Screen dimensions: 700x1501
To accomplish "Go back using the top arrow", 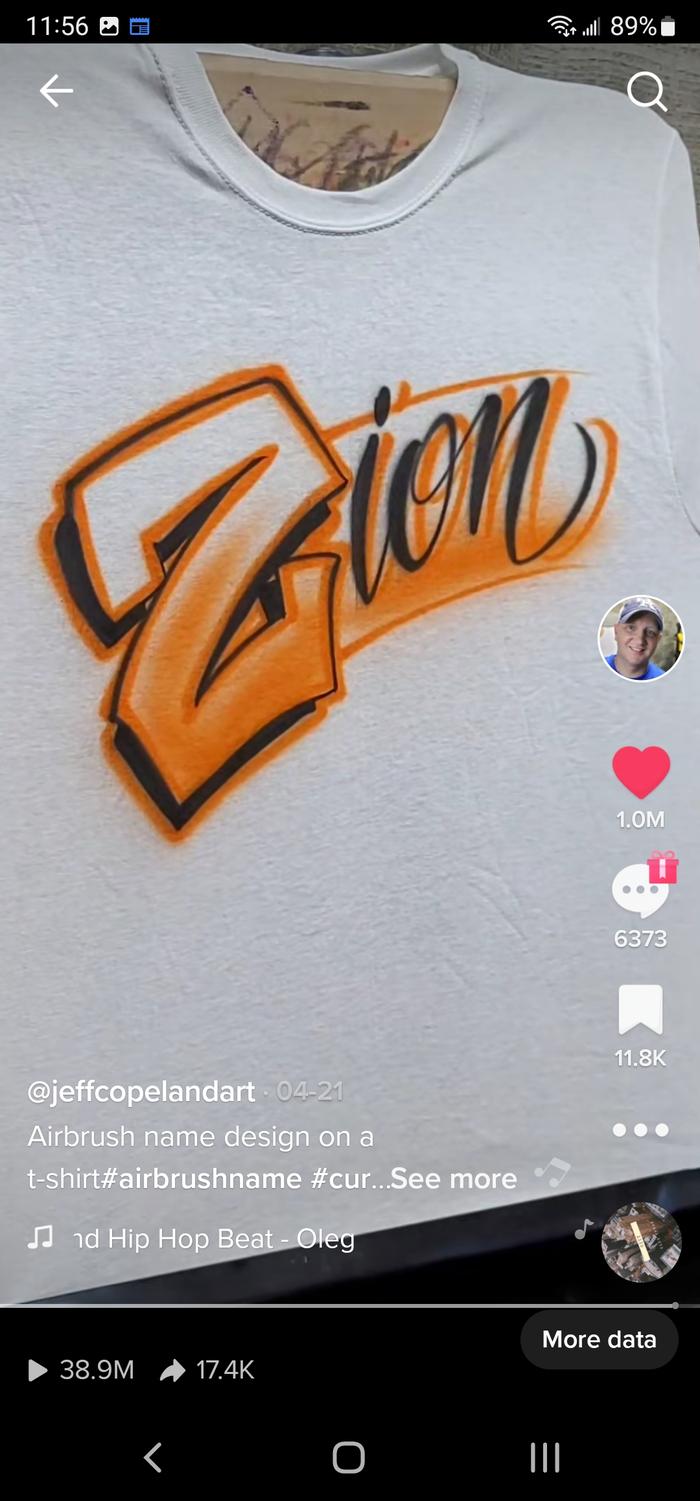I will (56, 92).
